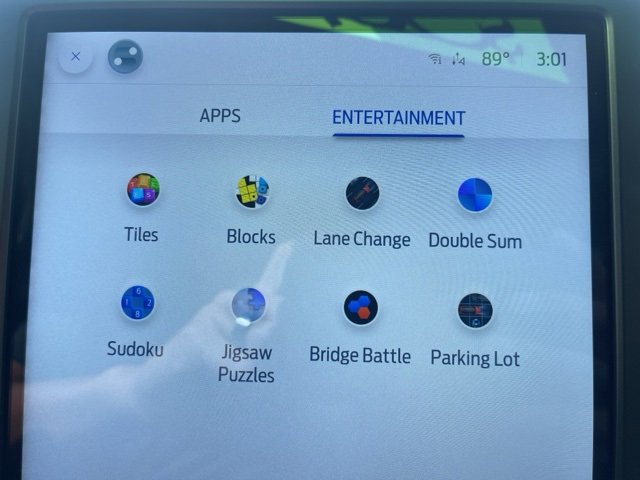Open Double Sum
The height and width of the screenshot is (480, 640).
[x=475, y=195]
